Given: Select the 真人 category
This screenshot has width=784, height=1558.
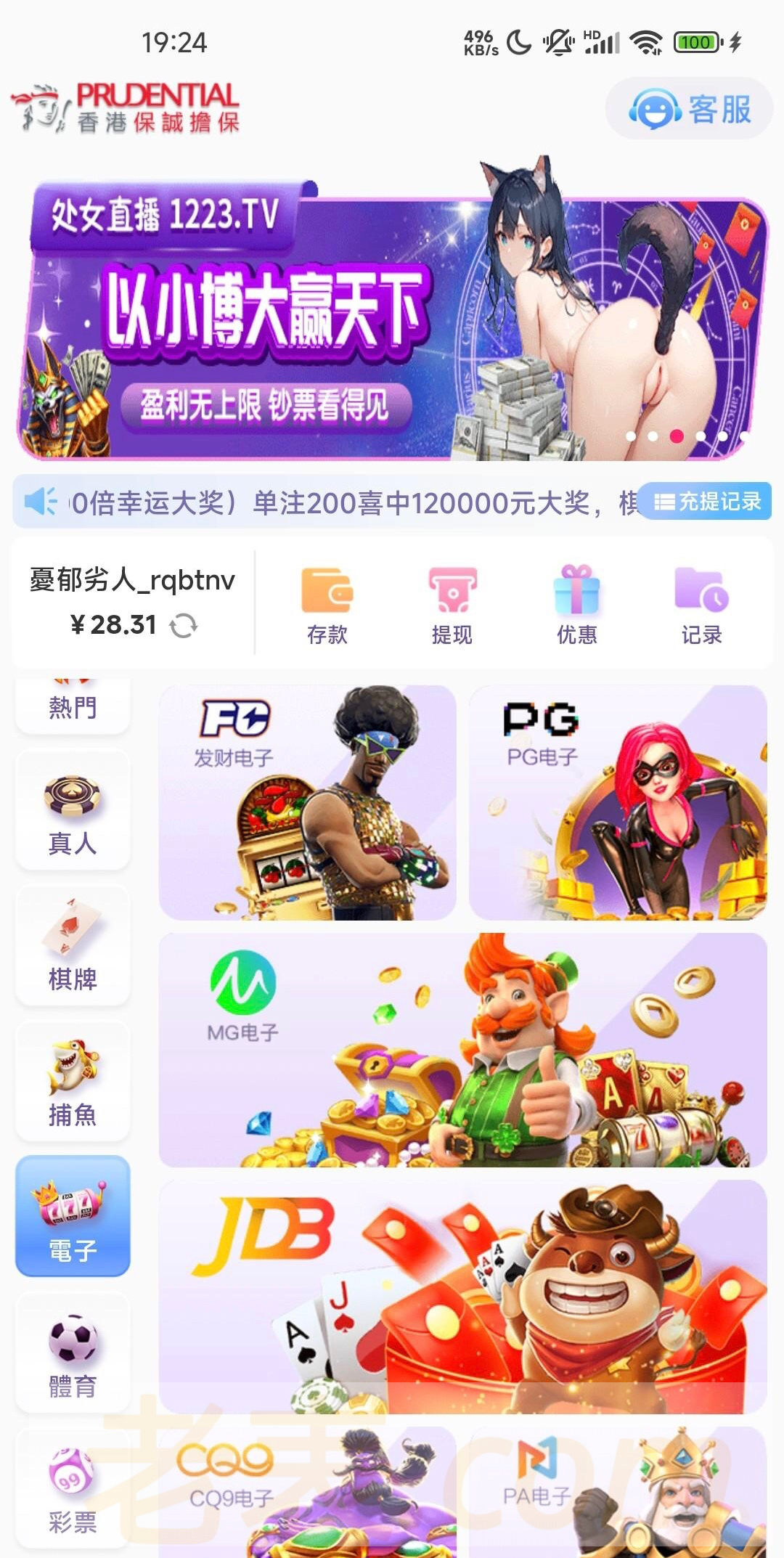Looking at the screenshot, I should (73, 809).
